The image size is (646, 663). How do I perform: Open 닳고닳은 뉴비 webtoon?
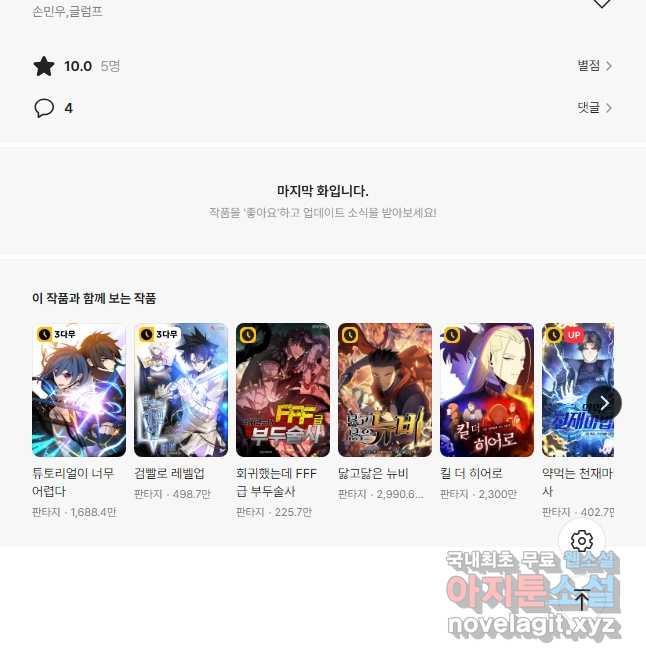click(385, 390)
